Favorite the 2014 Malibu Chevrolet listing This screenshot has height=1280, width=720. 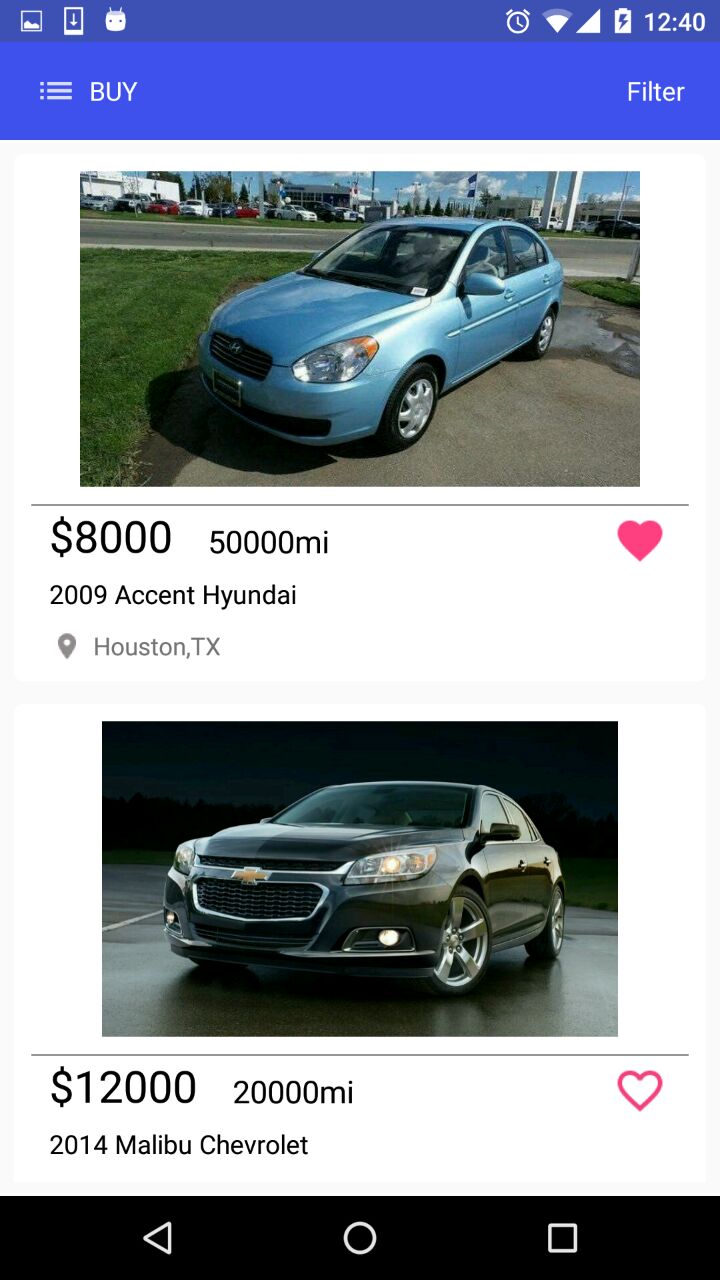click(x=639, y=1090)
